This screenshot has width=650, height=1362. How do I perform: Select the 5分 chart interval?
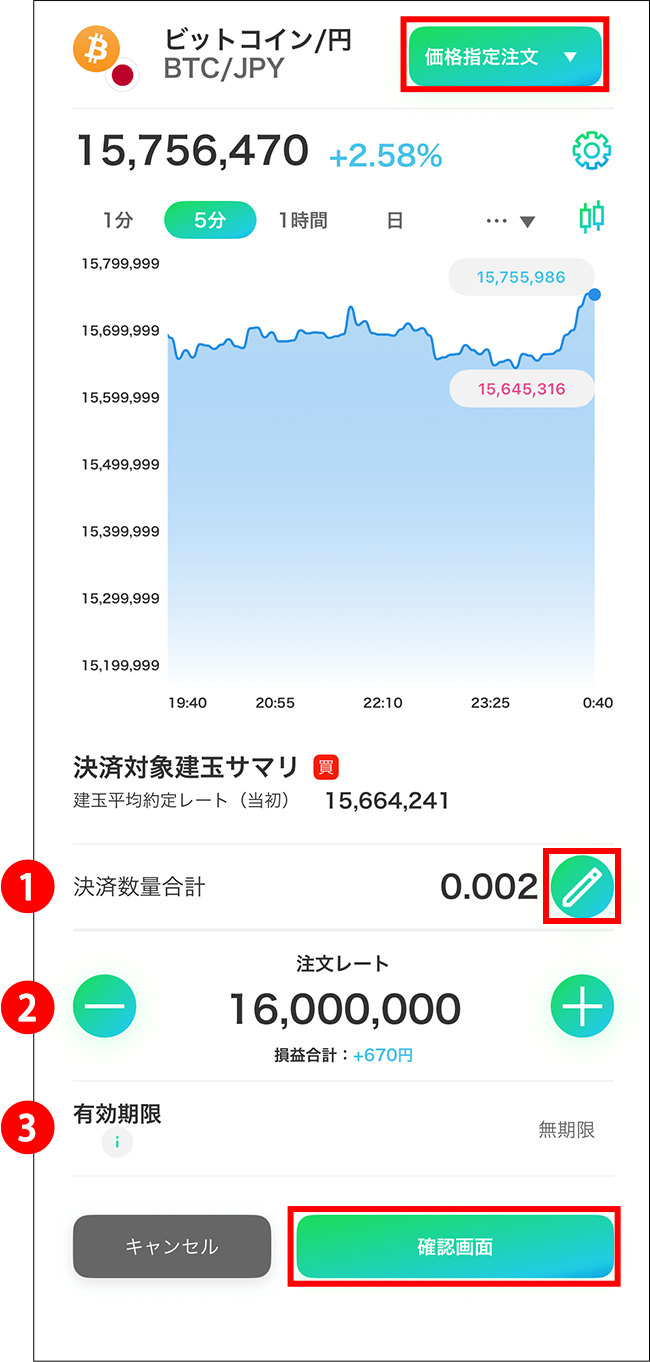pyautogui.click(x=210, y=221)
